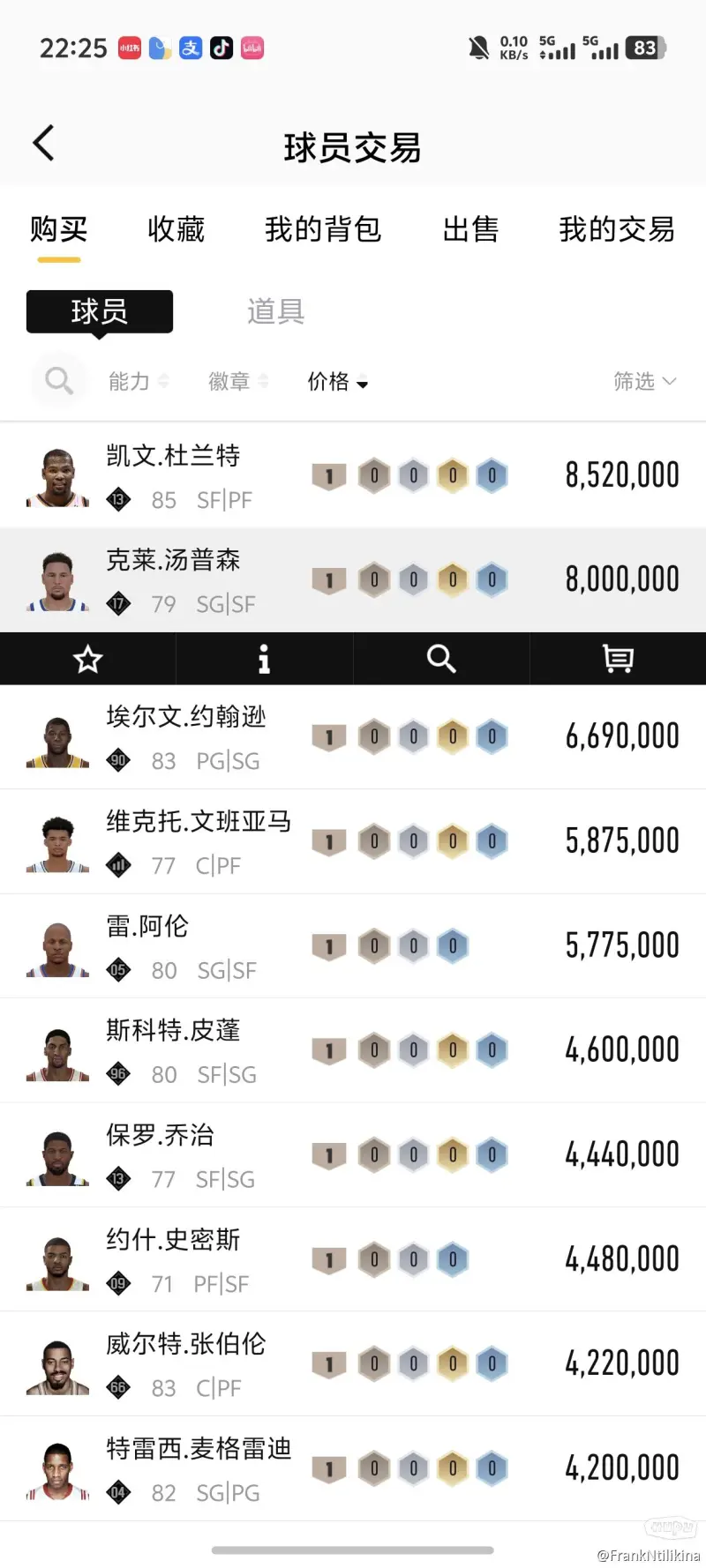
Task: Open the 我的背包 tab
Action: [323, 229]
